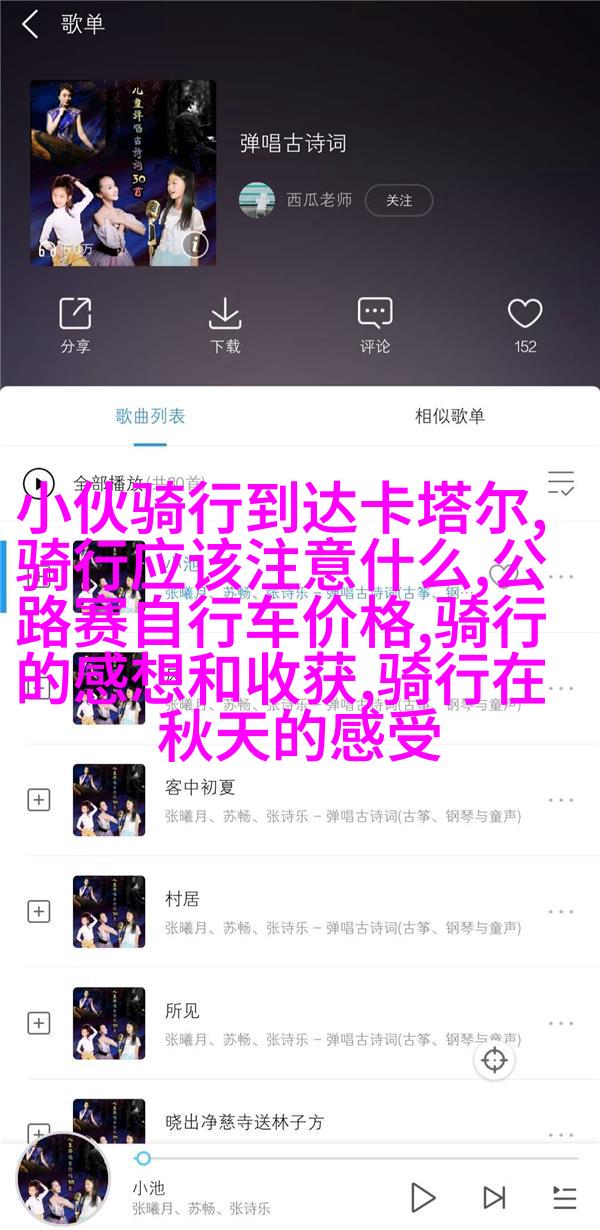Viewport: 600px width, 1230px height.
Task: Follow 西瓜老师
Action: (398, 200)
